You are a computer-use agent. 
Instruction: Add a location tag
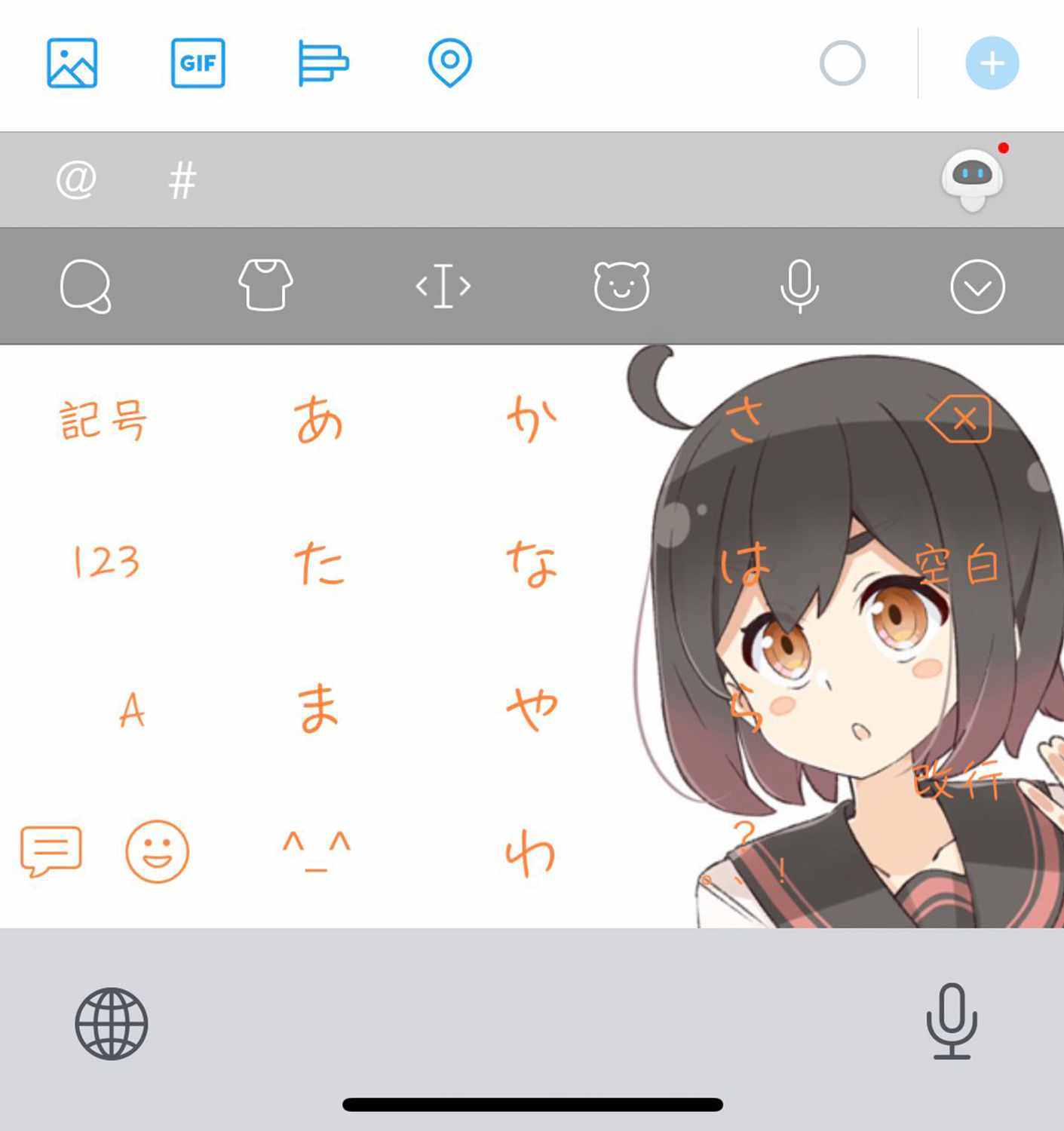[x=449, y=63]
